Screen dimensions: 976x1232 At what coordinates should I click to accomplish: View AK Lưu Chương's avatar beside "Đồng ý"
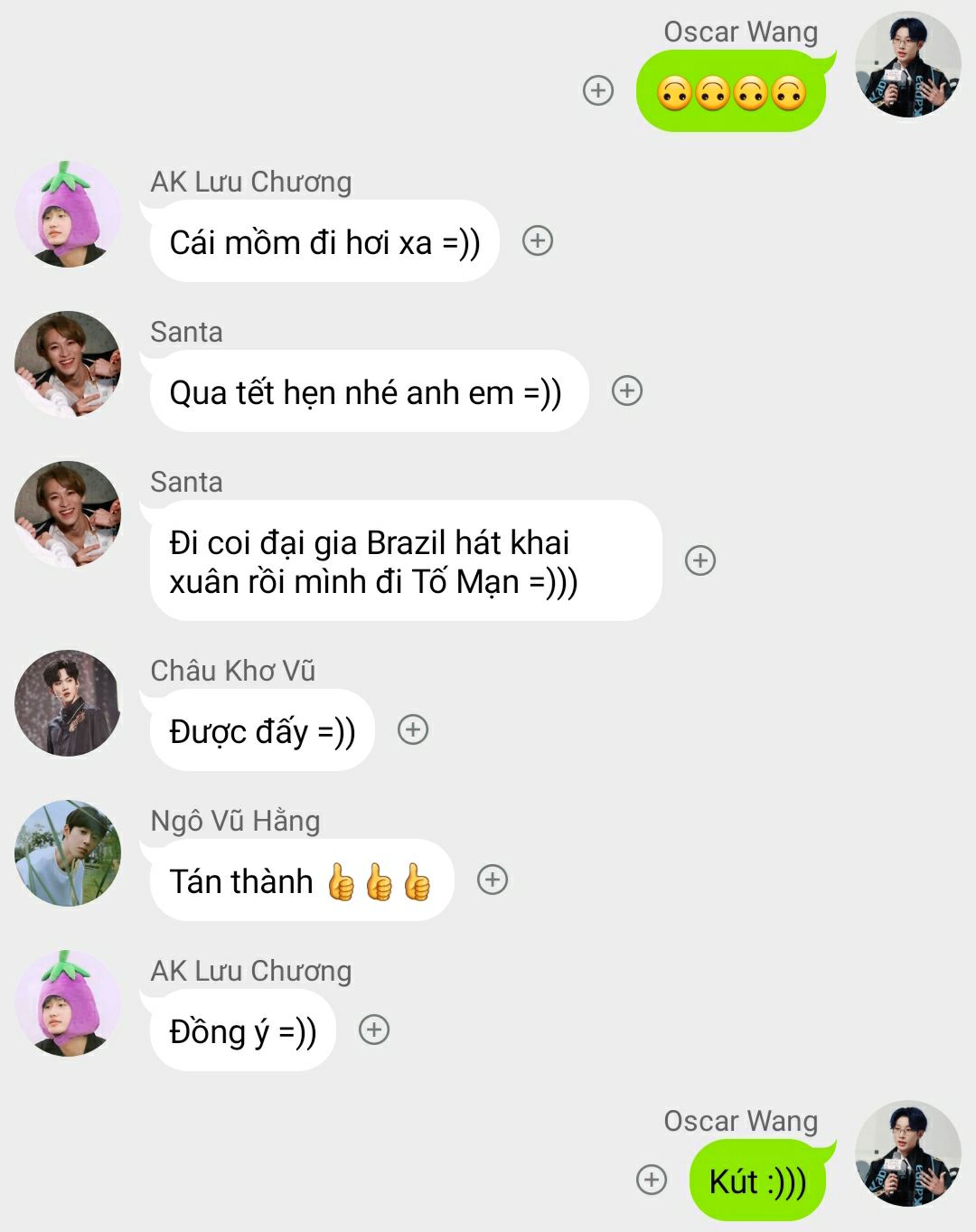[68, 1002]
